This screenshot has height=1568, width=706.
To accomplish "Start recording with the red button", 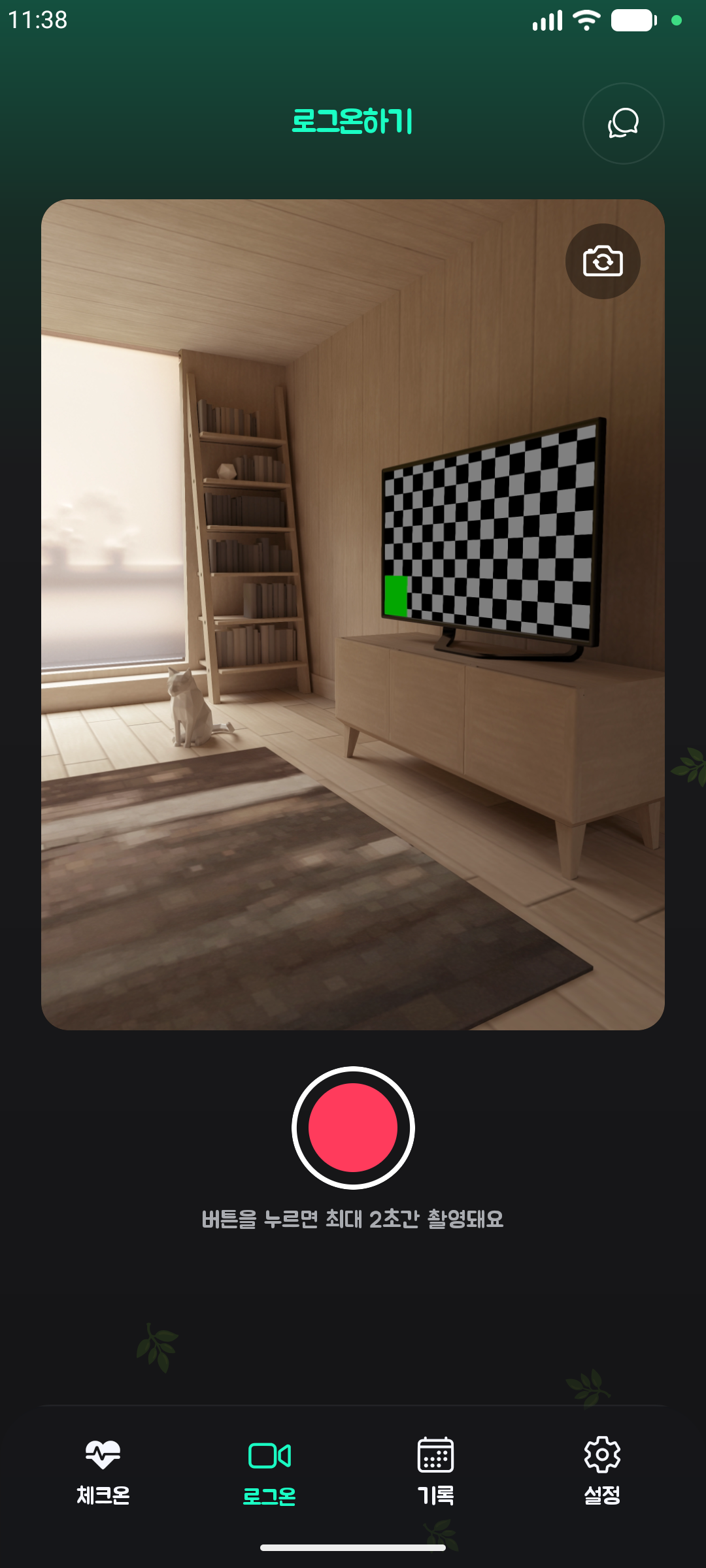I will (x=353, y=1128).
